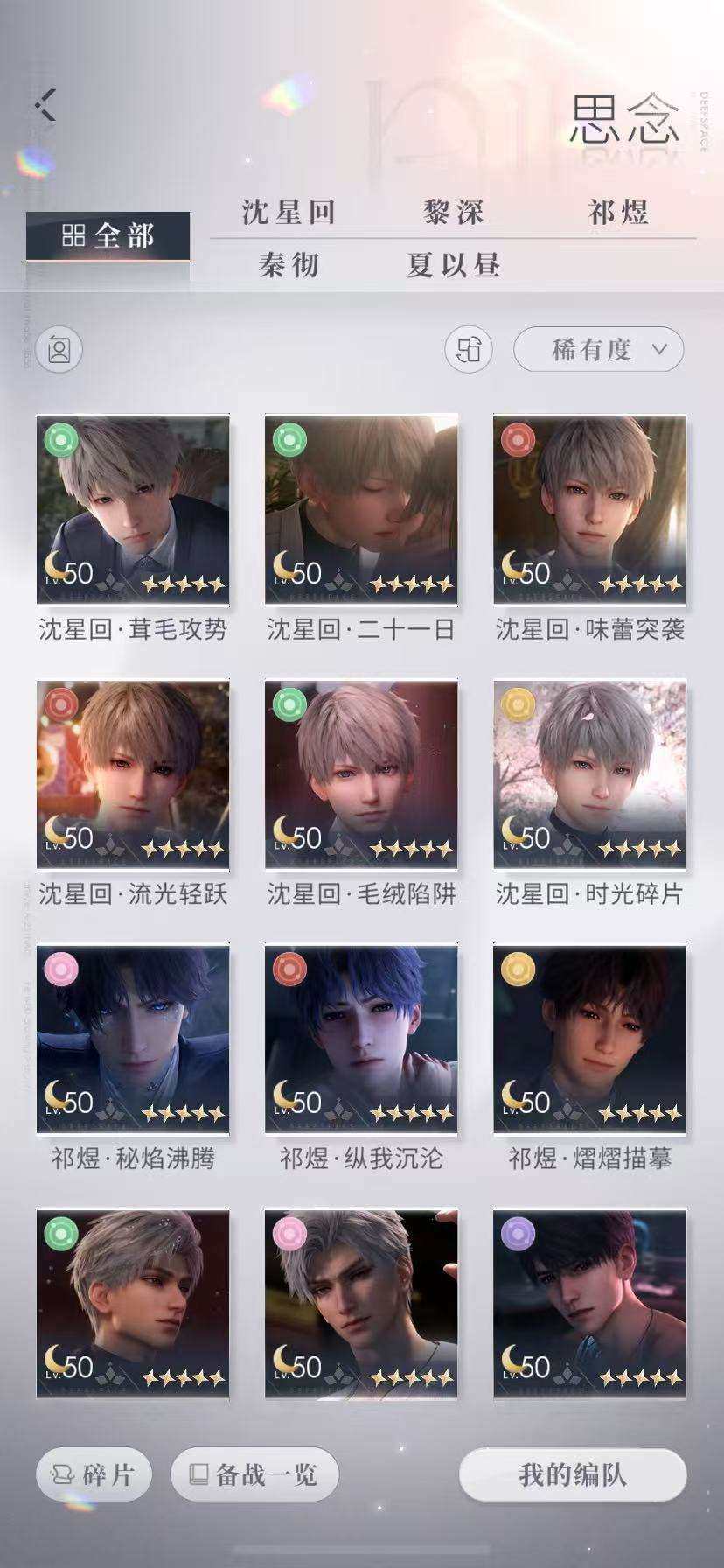Image resolution: width=724 pixels, height=1568 pixels.
Task: Open the 沈星回·时光碎片 card
Action: (x=589, y=774)
